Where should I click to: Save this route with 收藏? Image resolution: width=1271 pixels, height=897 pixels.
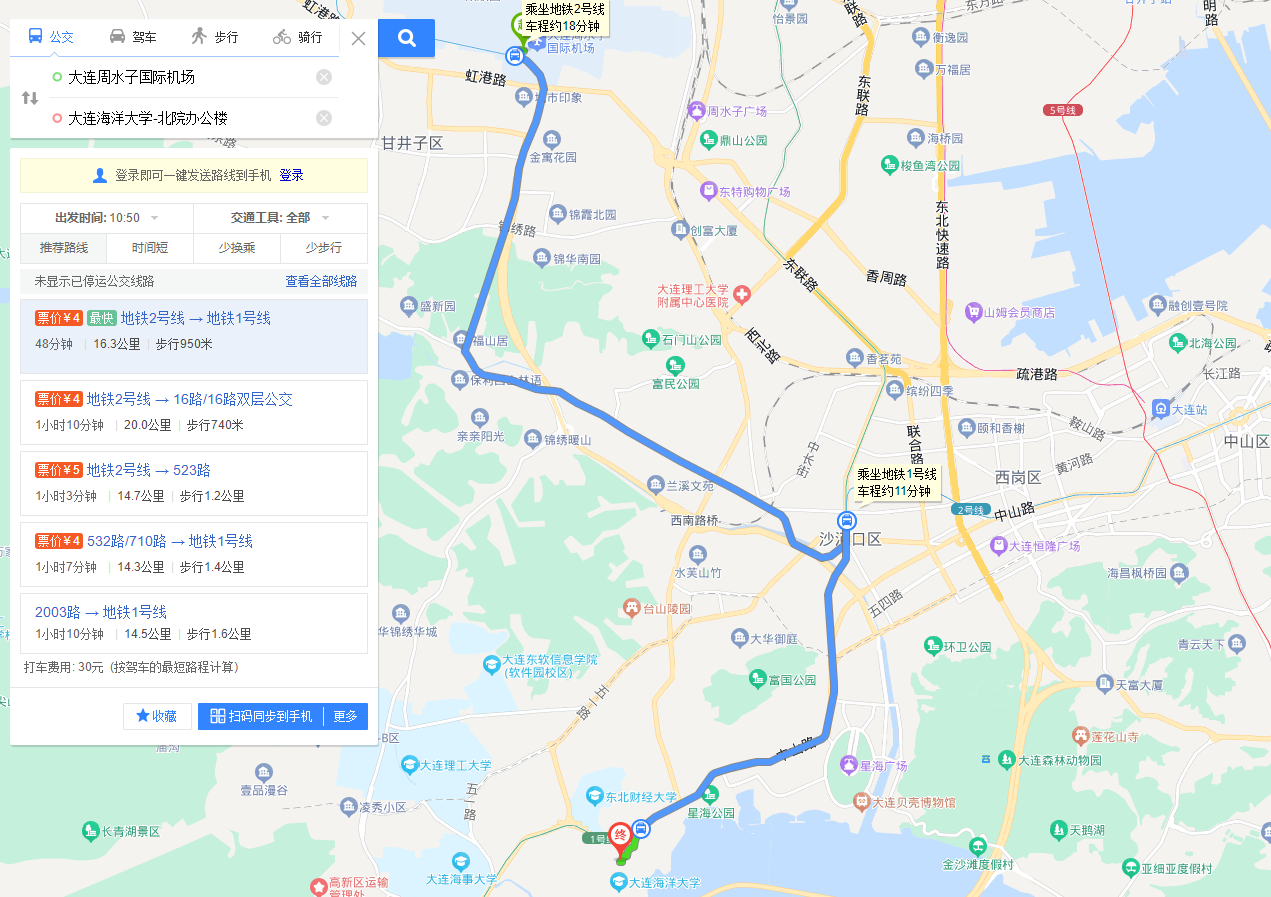click(157, 716)
